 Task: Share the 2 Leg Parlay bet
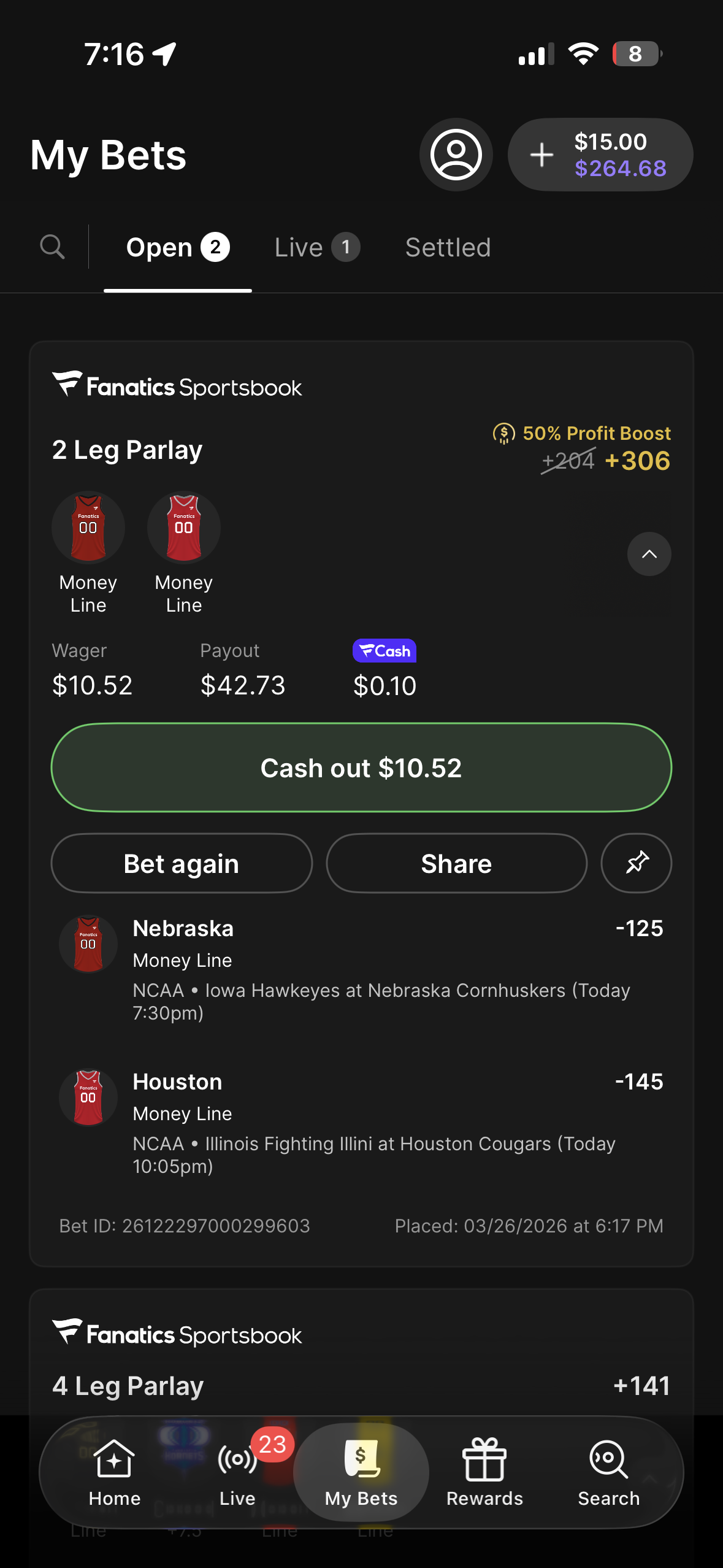(x=456, y=863)
